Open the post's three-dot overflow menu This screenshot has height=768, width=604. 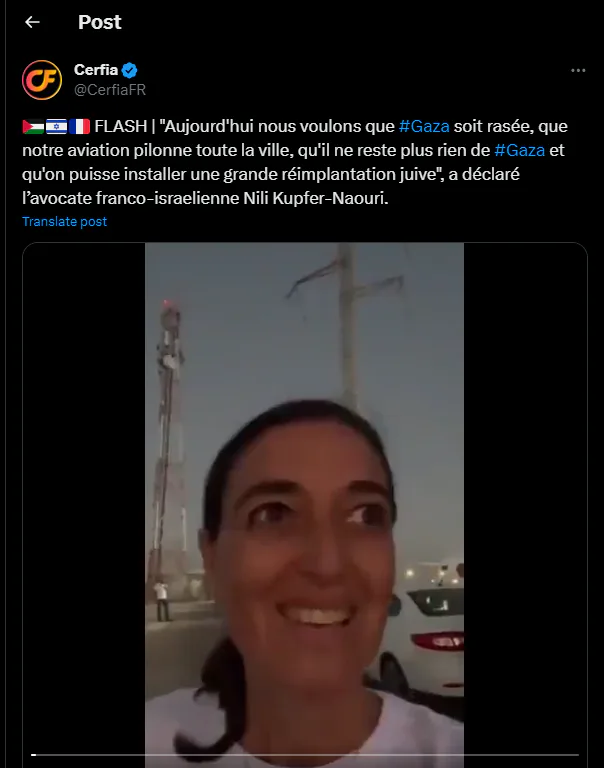578,71
